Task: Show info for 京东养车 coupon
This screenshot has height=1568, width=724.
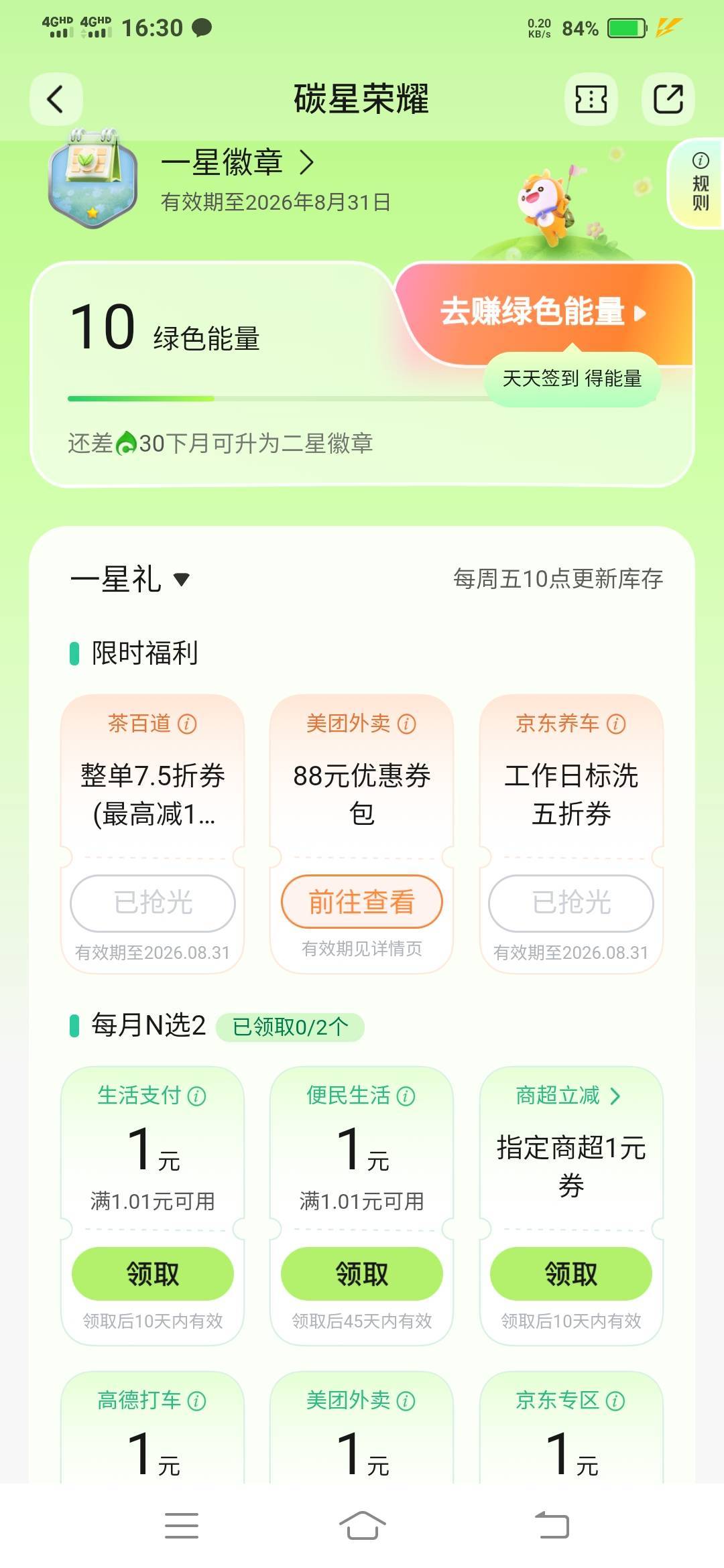Action: click(x=616, y=724)
